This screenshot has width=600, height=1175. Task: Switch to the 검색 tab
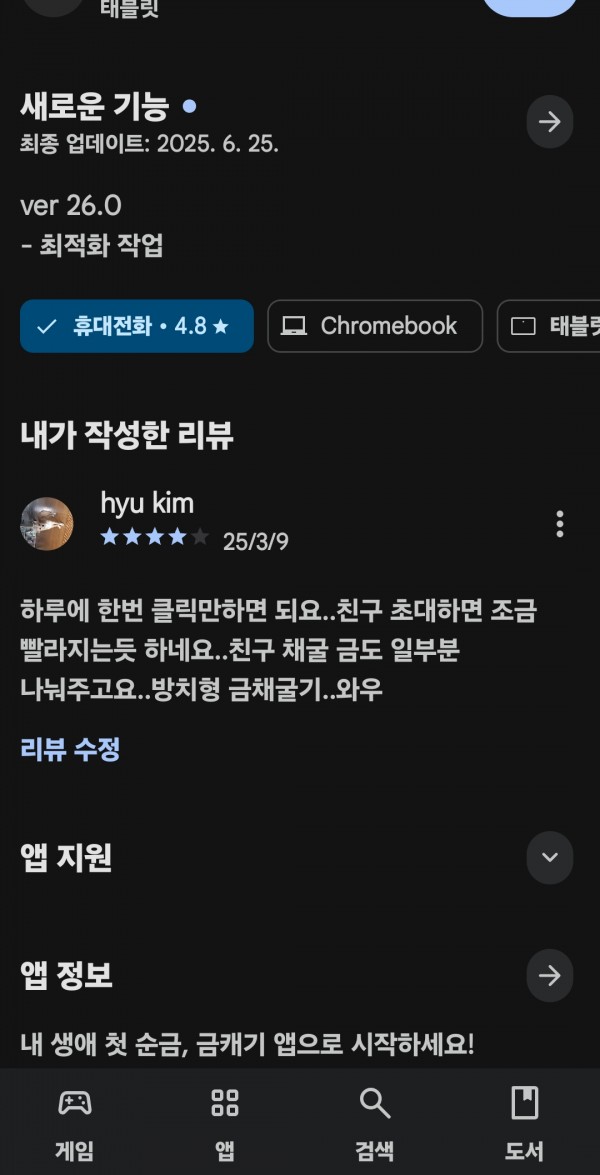(375, 1123)
